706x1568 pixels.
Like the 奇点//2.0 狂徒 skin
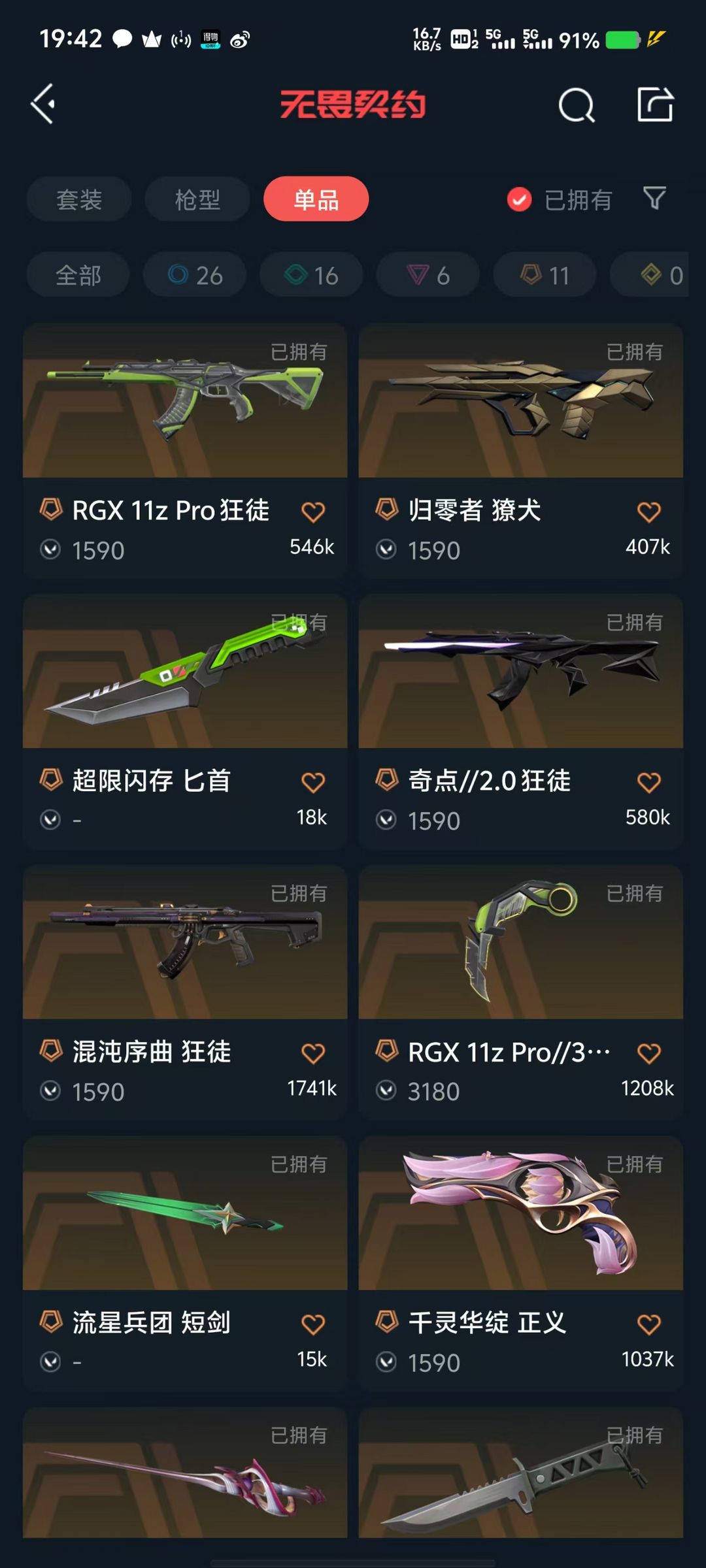648,783
